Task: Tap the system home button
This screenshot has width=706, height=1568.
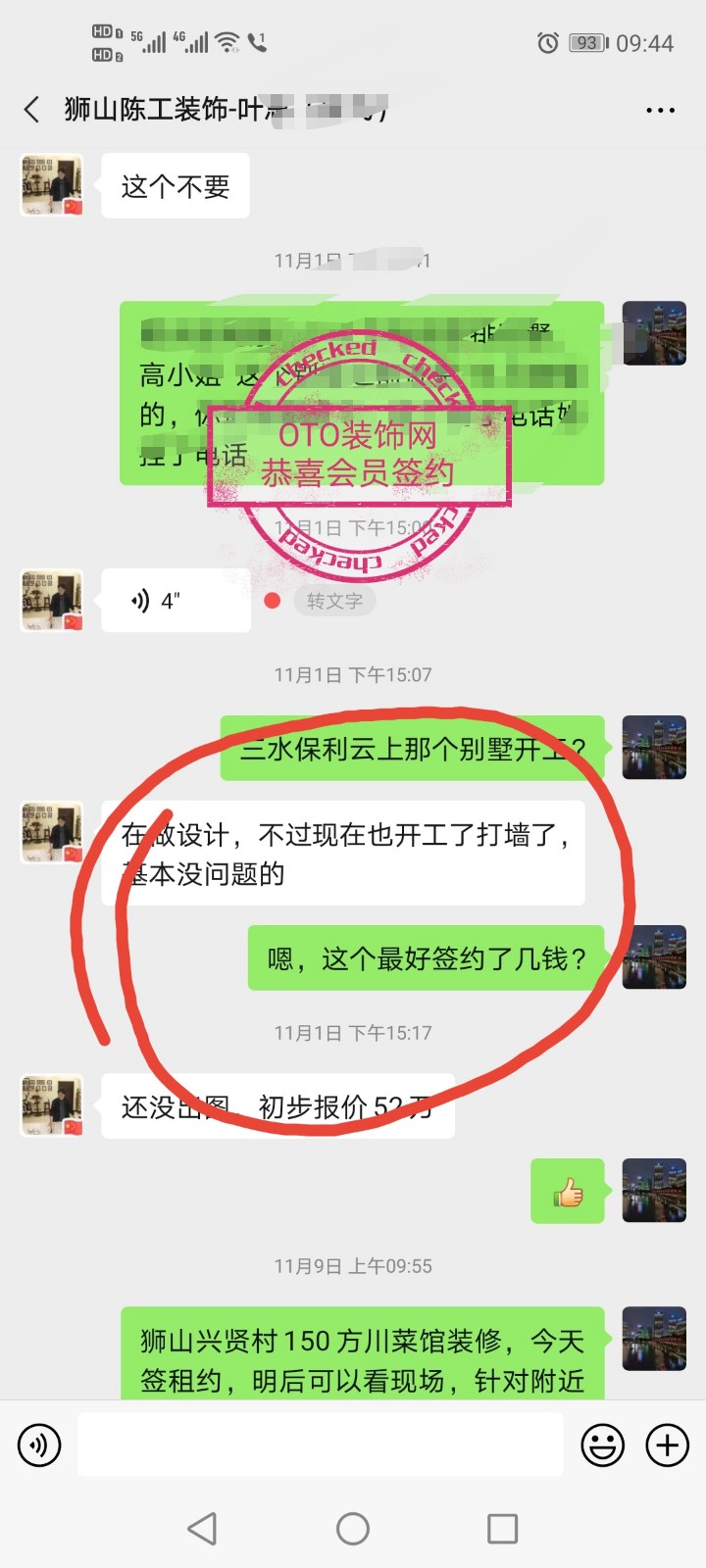Action: click(353, 1528)
